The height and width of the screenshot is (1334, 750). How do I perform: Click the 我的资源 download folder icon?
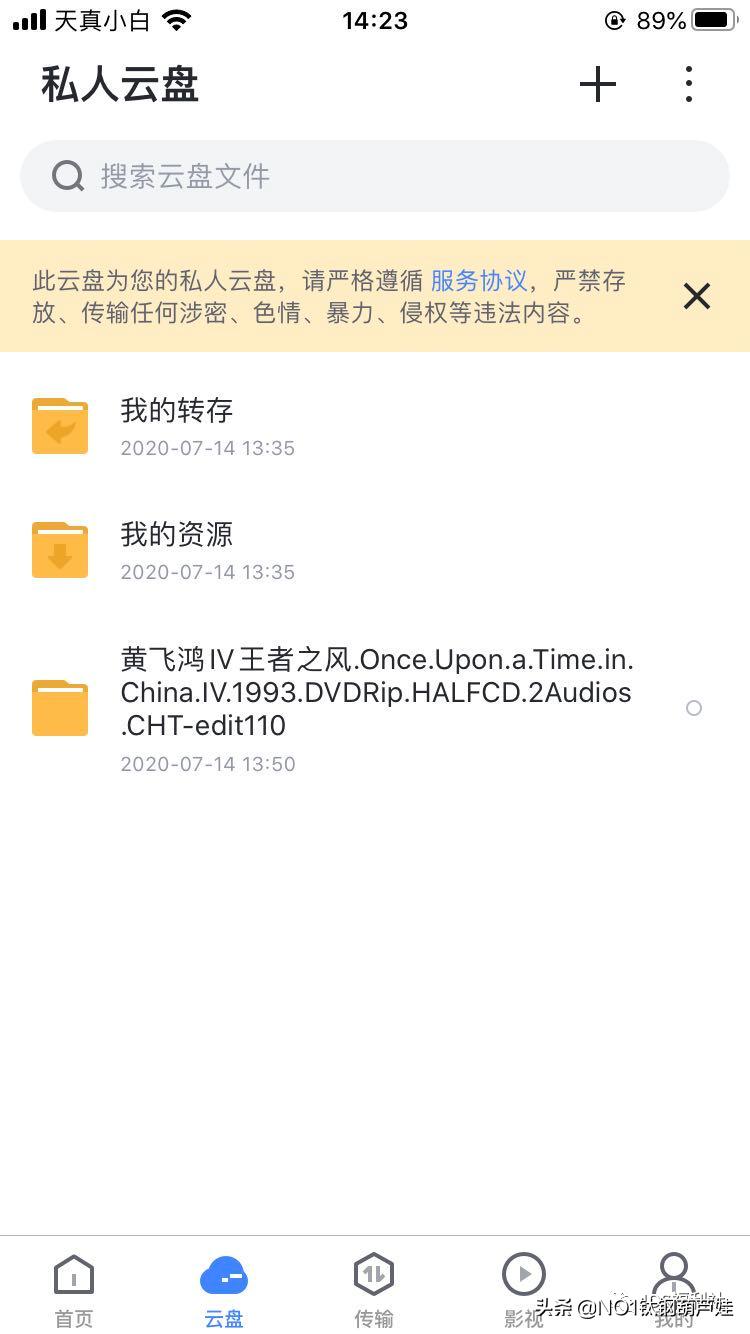(59, 549)
